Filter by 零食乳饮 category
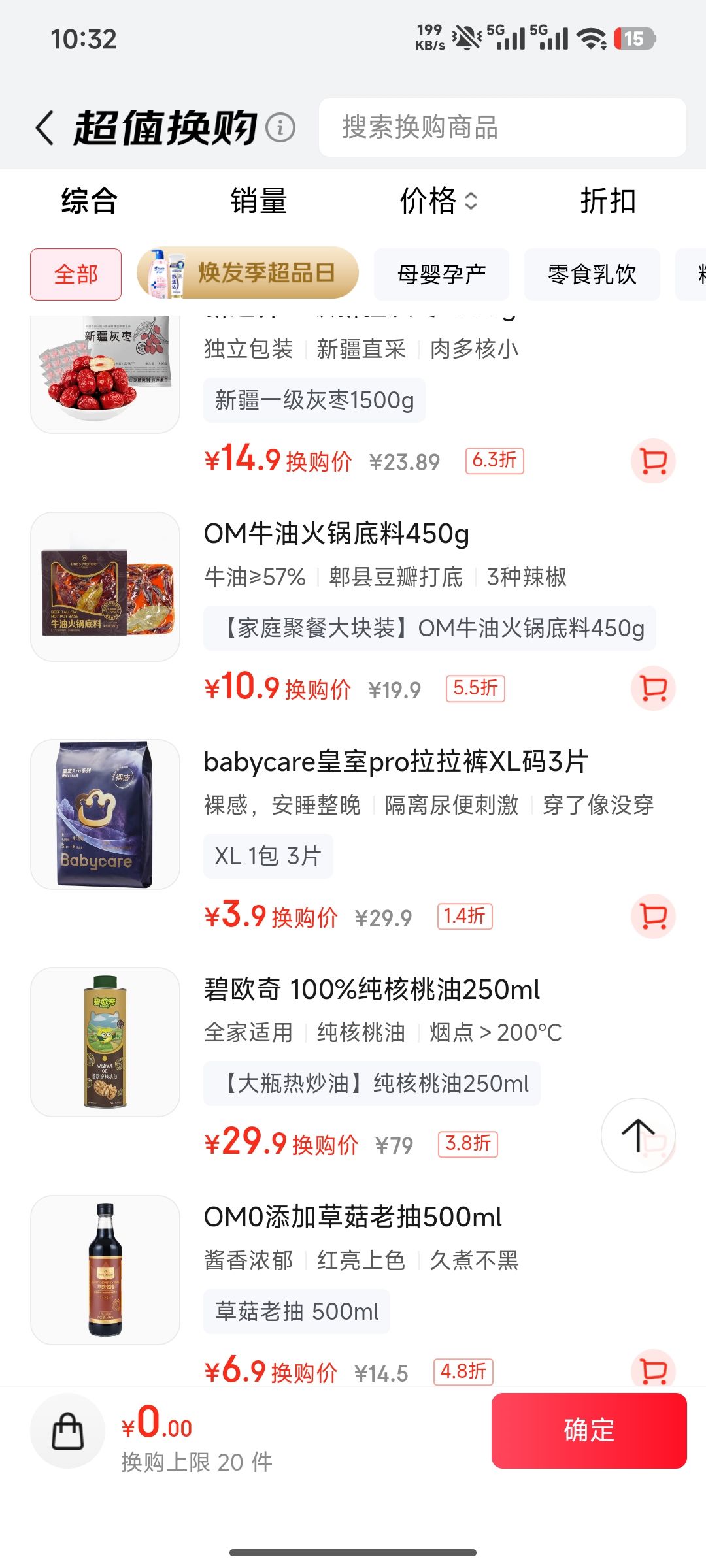 [x=592, y=274]
